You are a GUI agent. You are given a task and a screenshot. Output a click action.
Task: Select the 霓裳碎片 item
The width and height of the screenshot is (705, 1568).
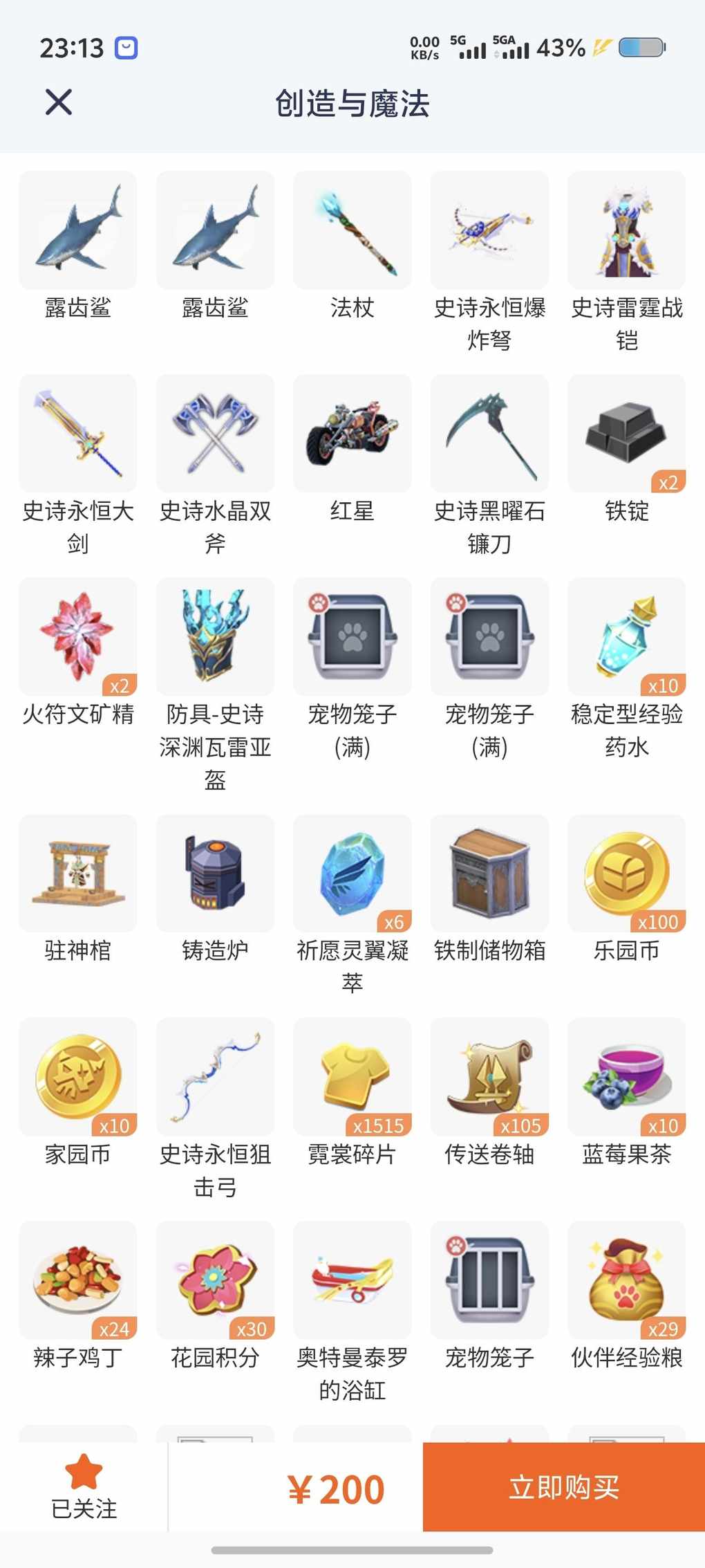pyautogui.click(x=352, y=1076)
